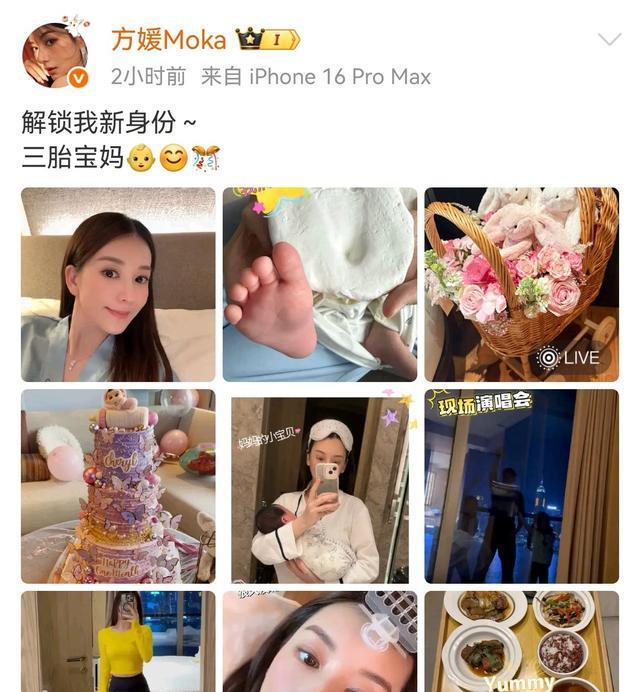Tap the member crown badge
Image resolution: width=640 pixels, height=692 pixels.
point(267,40)
